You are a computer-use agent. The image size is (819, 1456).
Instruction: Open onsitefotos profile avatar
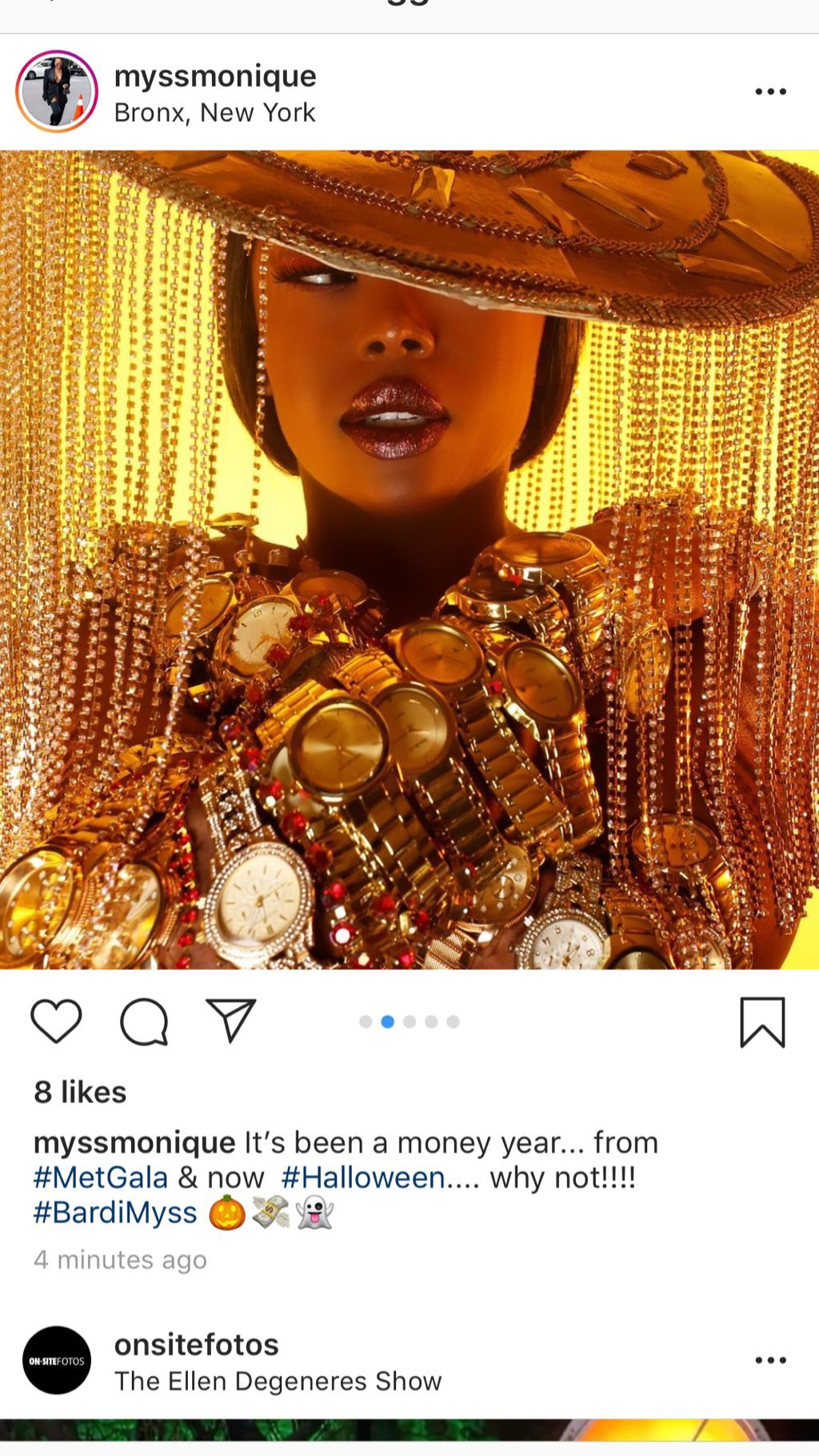57,1360
